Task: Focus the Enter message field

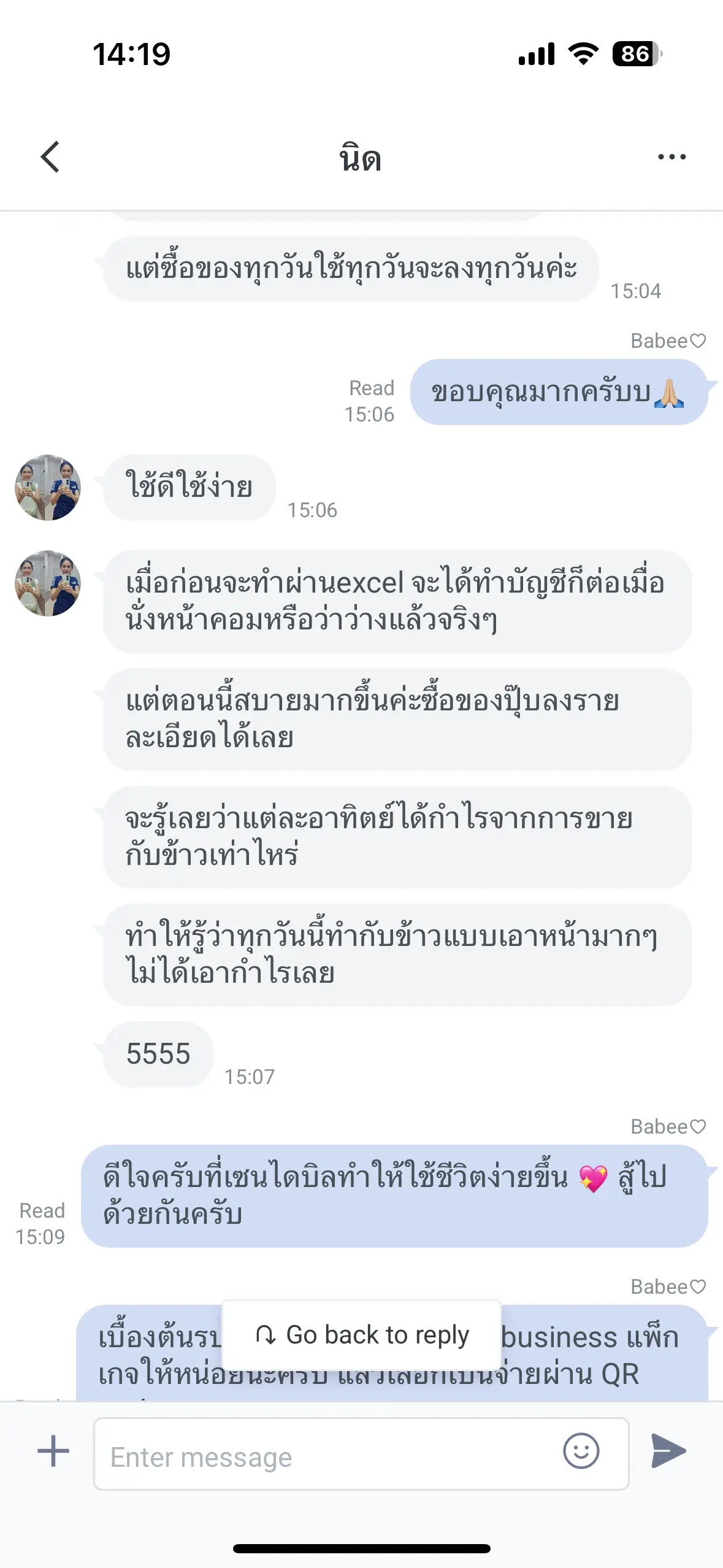Action: coord(325,1455)
